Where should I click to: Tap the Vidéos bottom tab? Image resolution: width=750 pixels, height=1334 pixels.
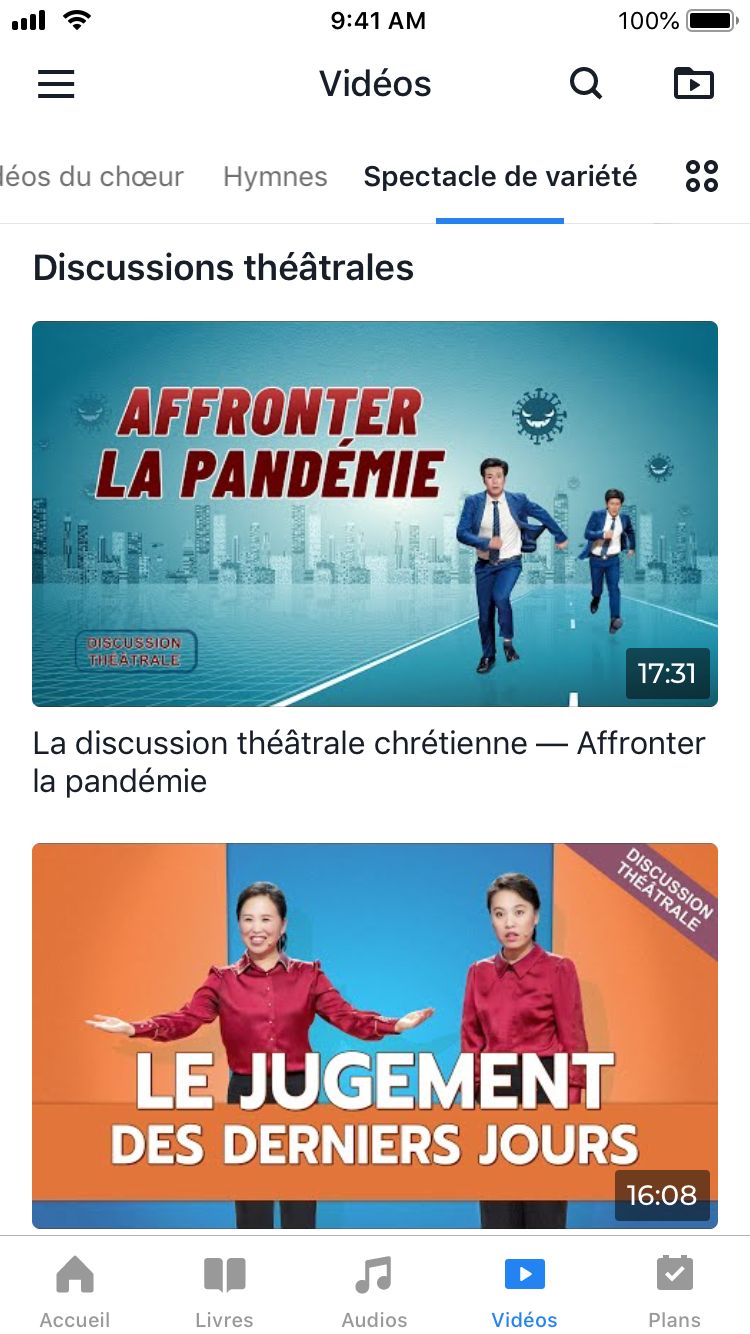tap(524, 1289)
